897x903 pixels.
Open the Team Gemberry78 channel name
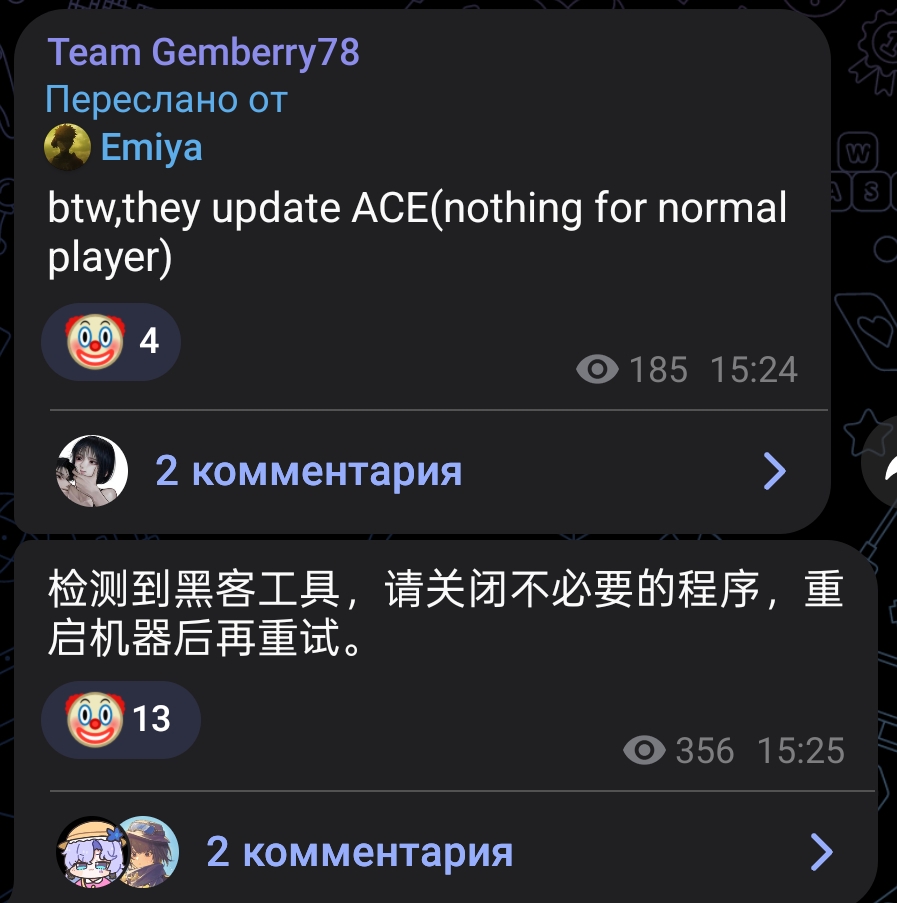coord(203,53)
